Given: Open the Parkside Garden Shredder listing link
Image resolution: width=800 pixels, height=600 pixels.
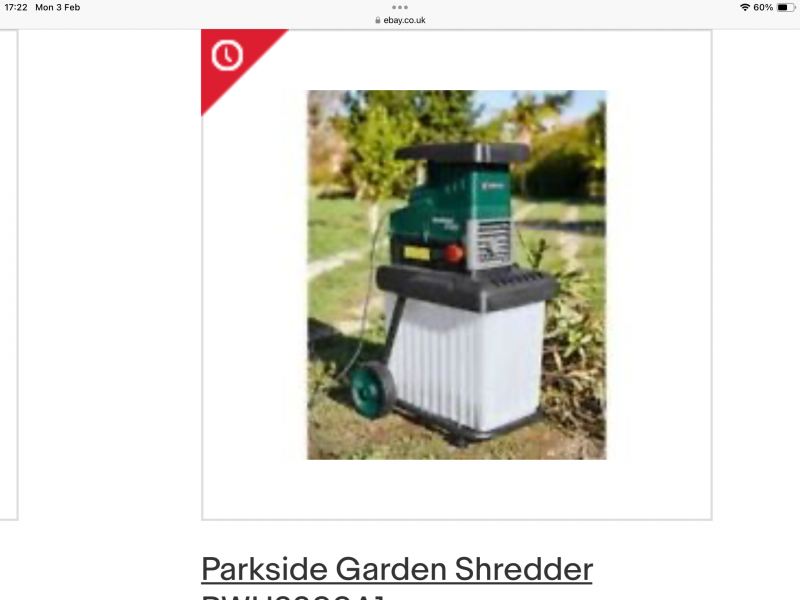Looking at the screenshot, I should tap(397, 569).
